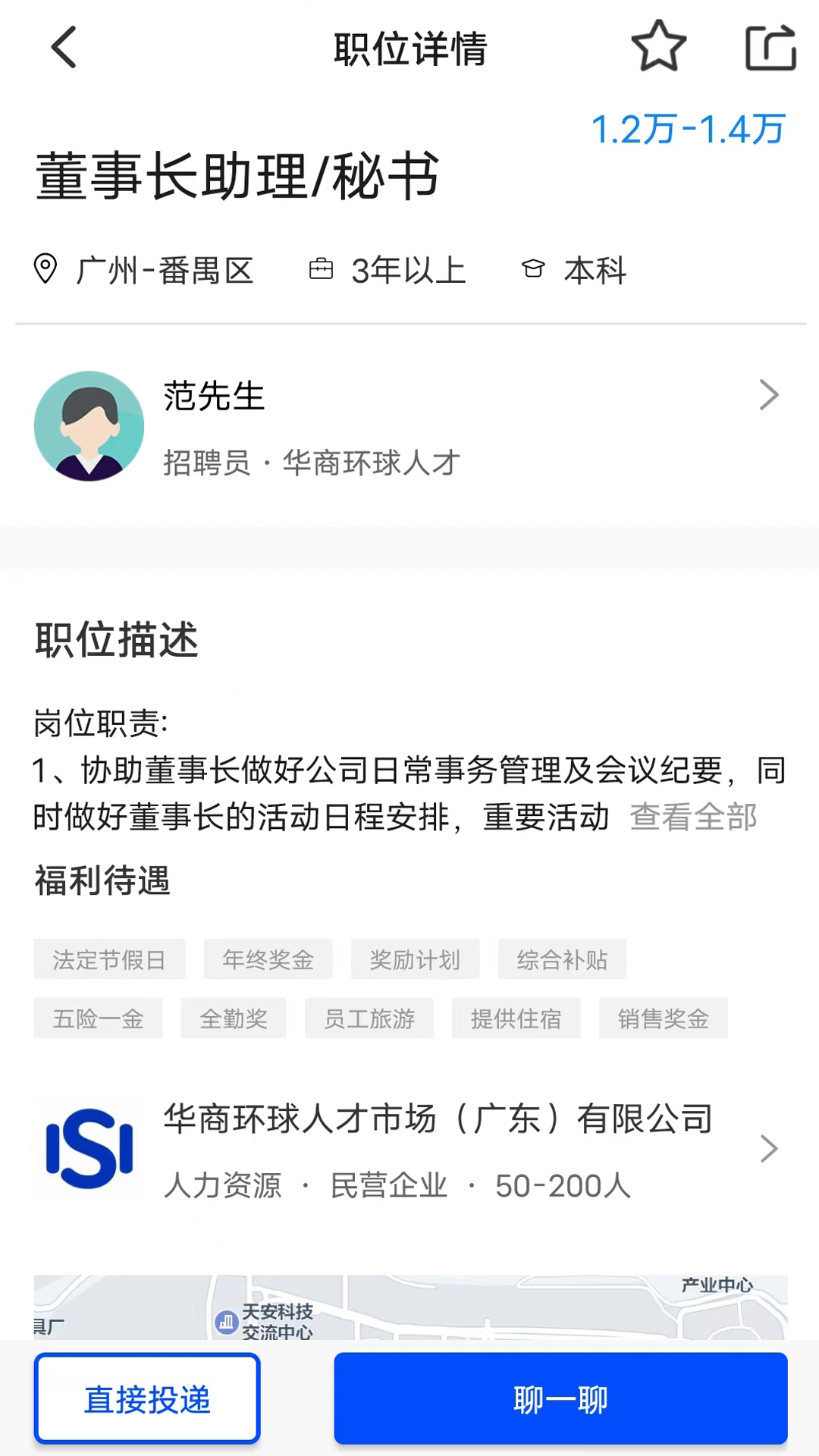819x1456 pixels.
Task: Expand recruiter details via right chevron
Action: [769, 395]
